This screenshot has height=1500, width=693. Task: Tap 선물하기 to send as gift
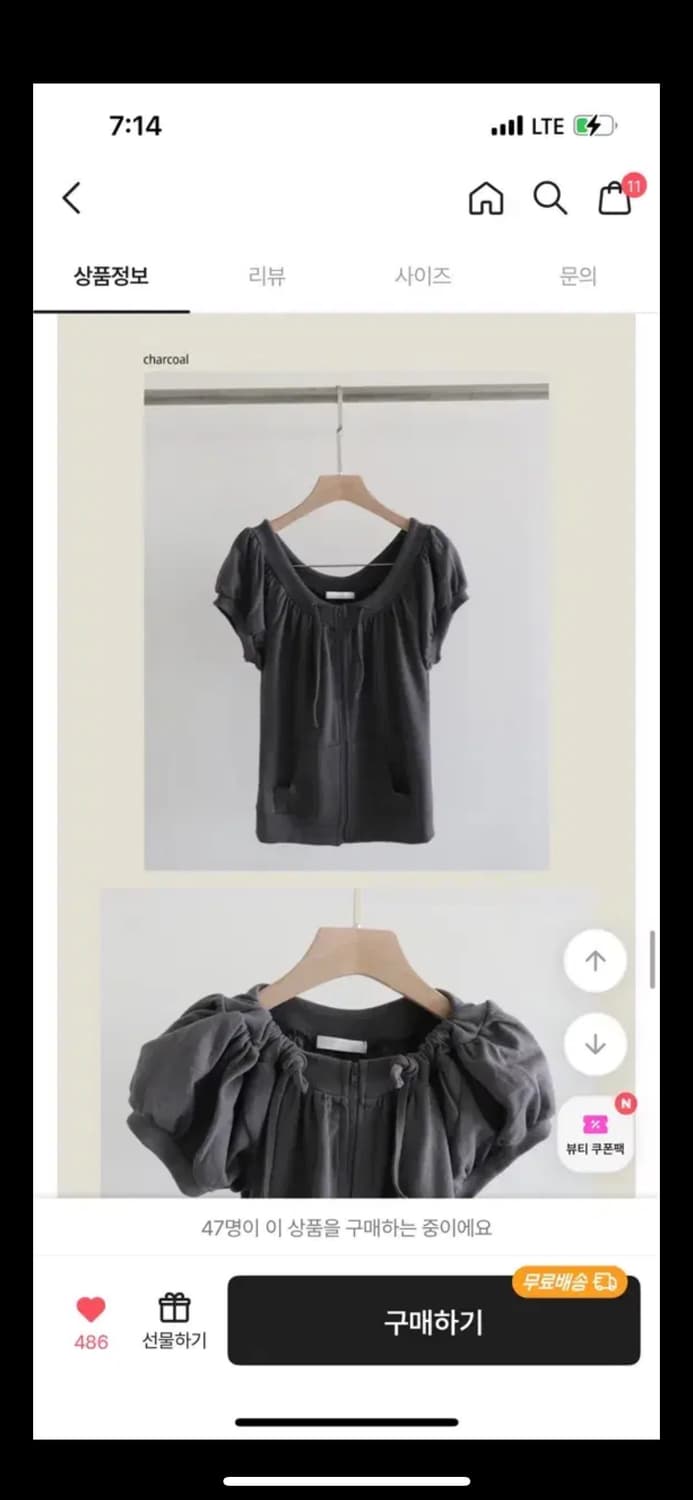[174, 1321]
